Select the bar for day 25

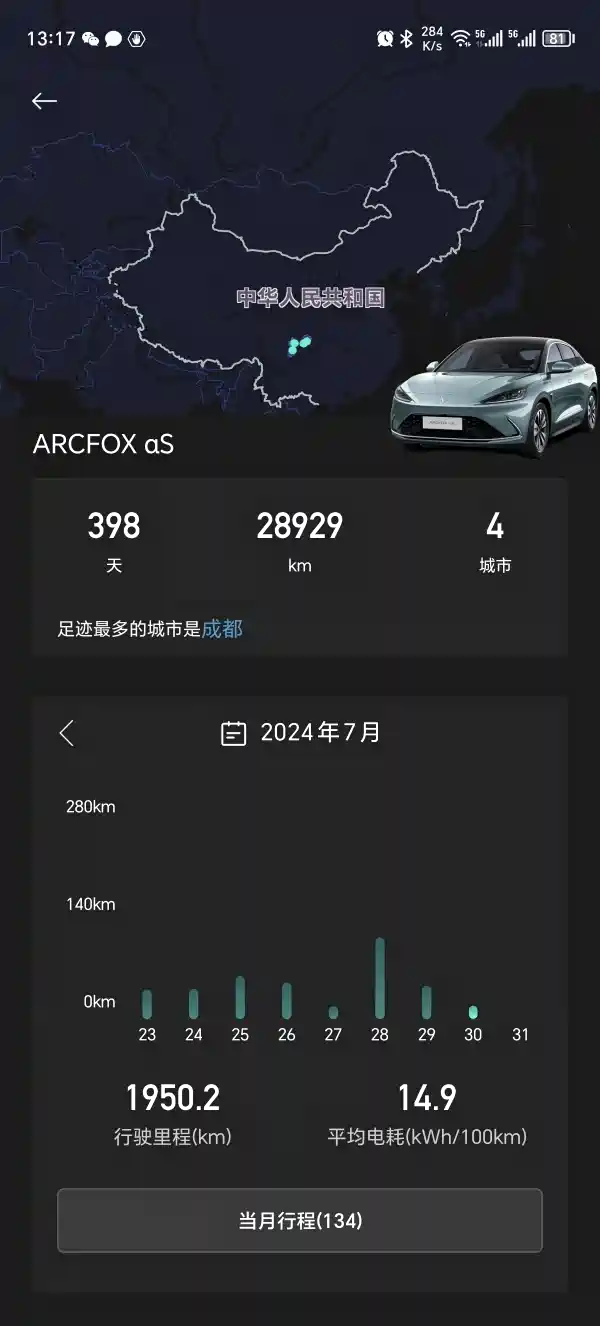coord(240,997)
